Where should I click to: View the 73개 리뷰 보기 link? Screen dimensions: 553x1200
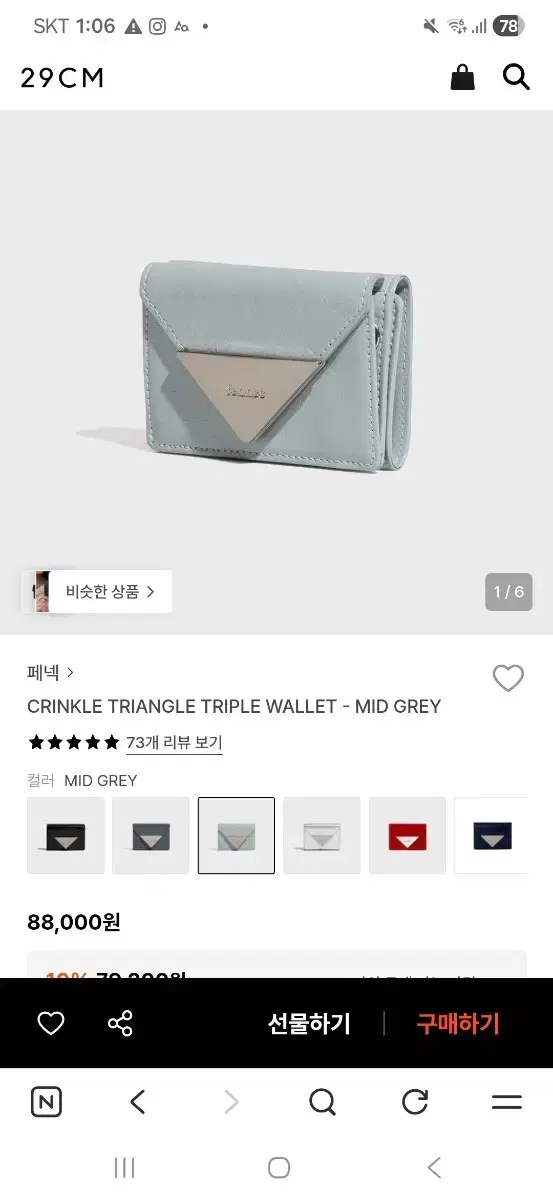coord(174,743)
